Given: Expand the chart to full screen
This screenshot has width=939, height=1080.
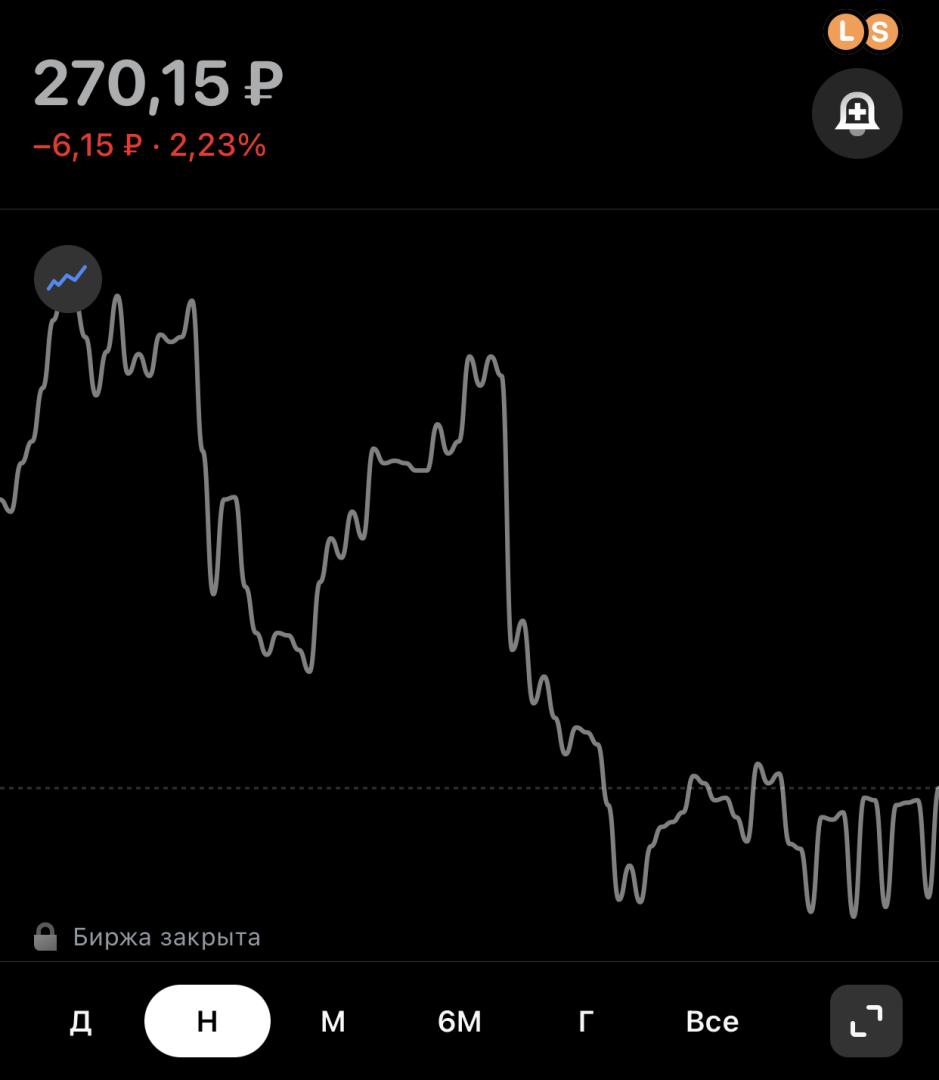Looking at the screenshot, I should (866, 1021).
